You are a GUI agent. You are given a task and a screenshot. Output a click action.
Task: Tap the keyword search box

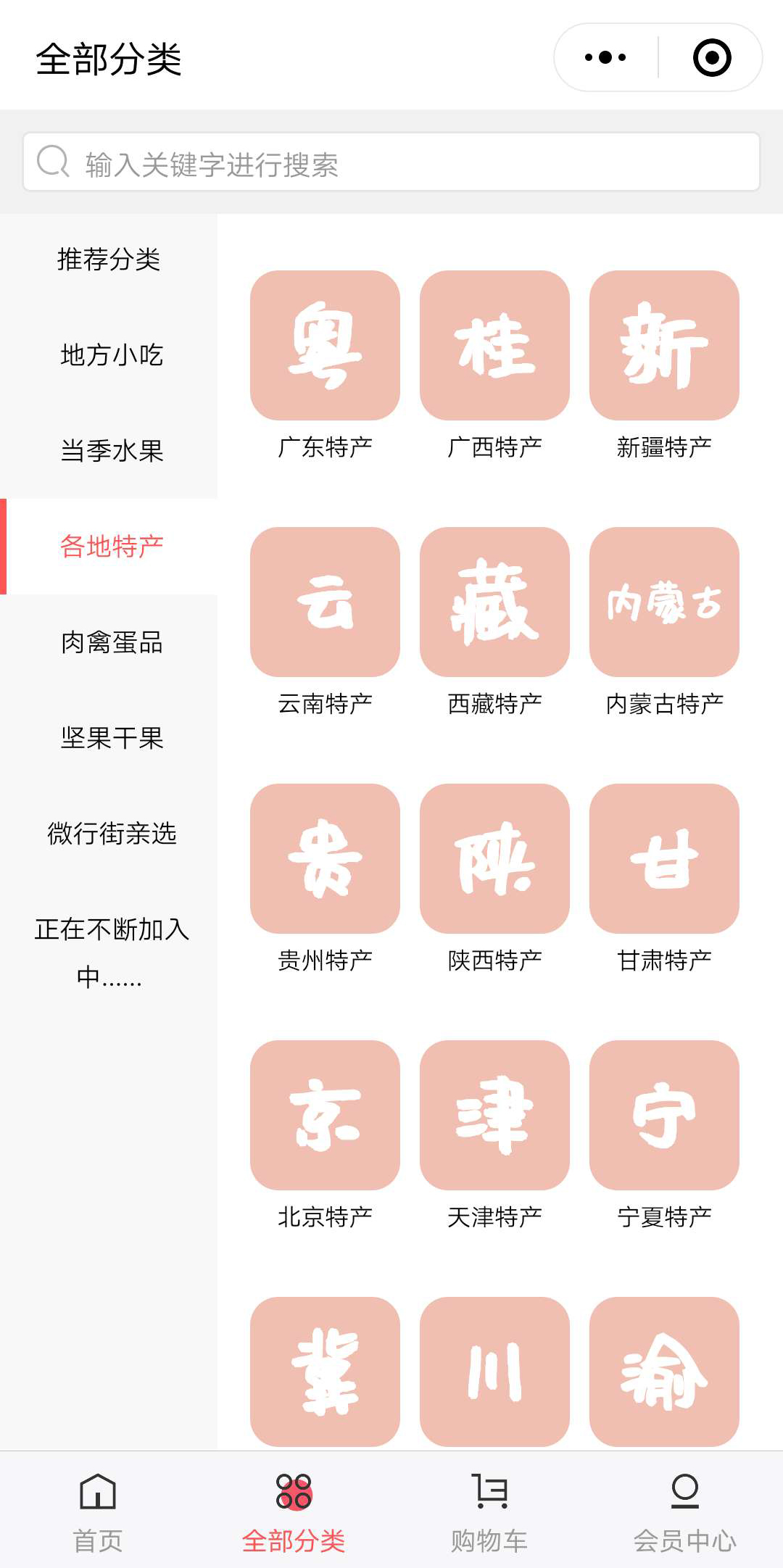point(391,162)
